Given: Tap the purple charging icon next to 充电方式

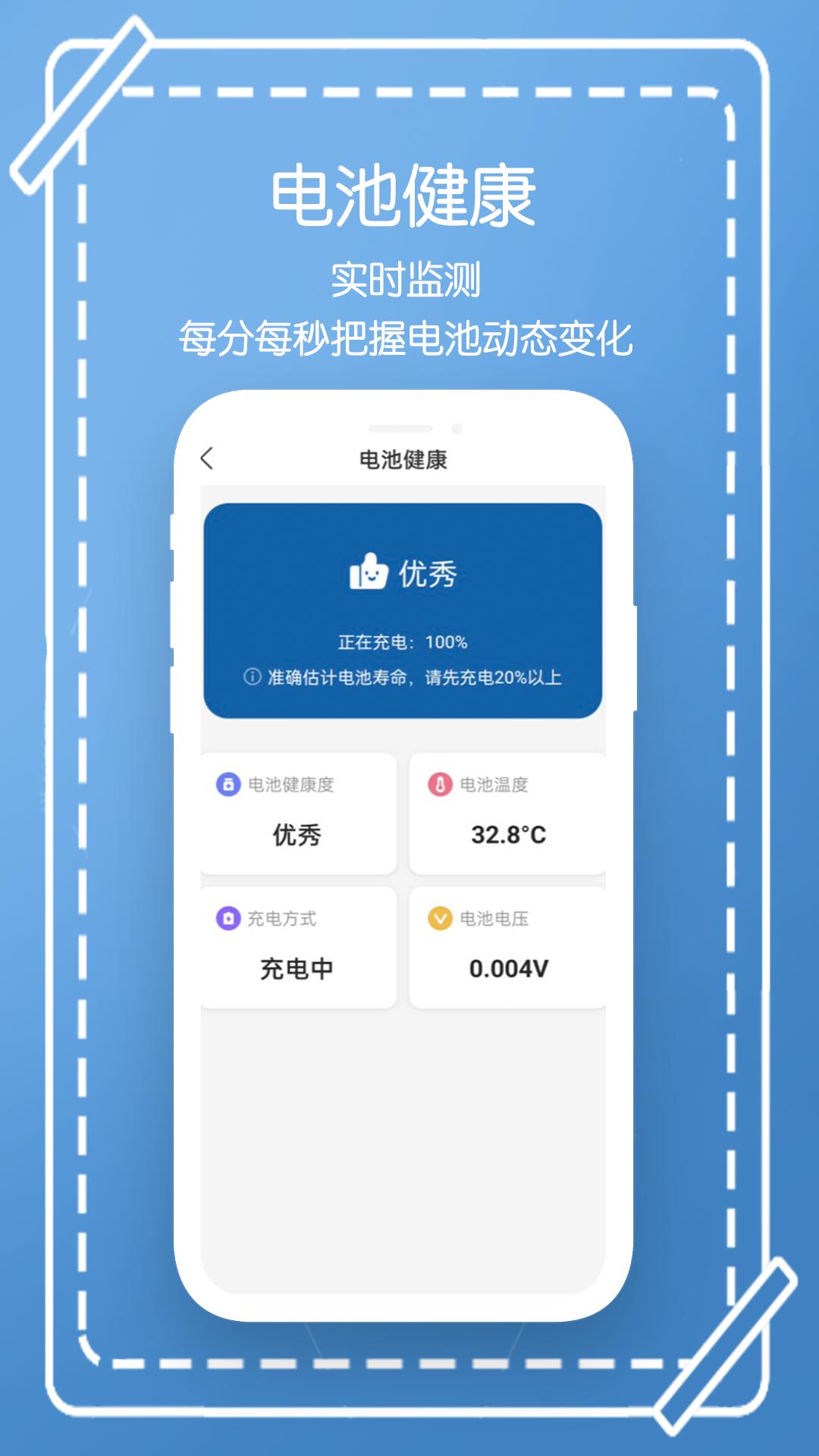Looking at the screenshot, I should click(x=227, y=917).
